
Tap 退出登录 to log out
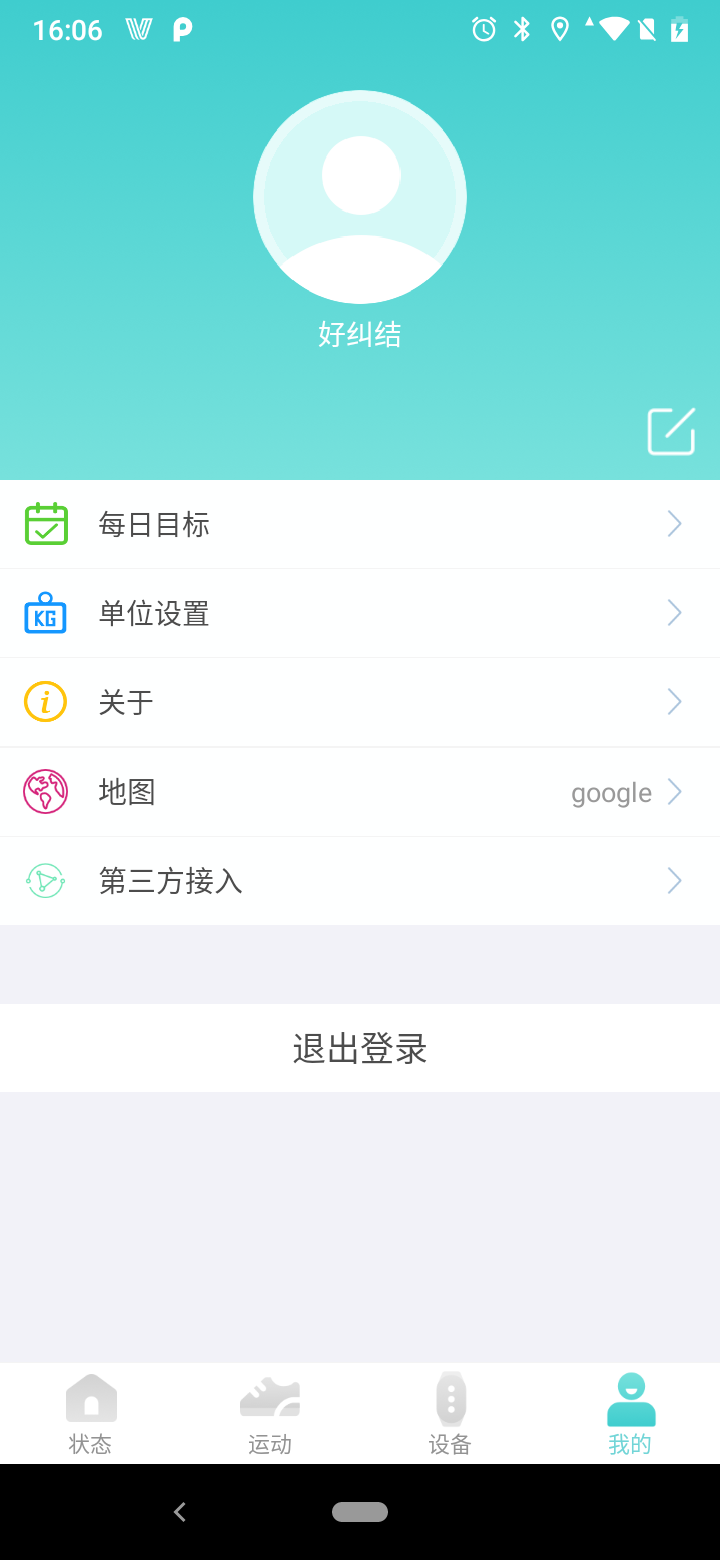360,1048
